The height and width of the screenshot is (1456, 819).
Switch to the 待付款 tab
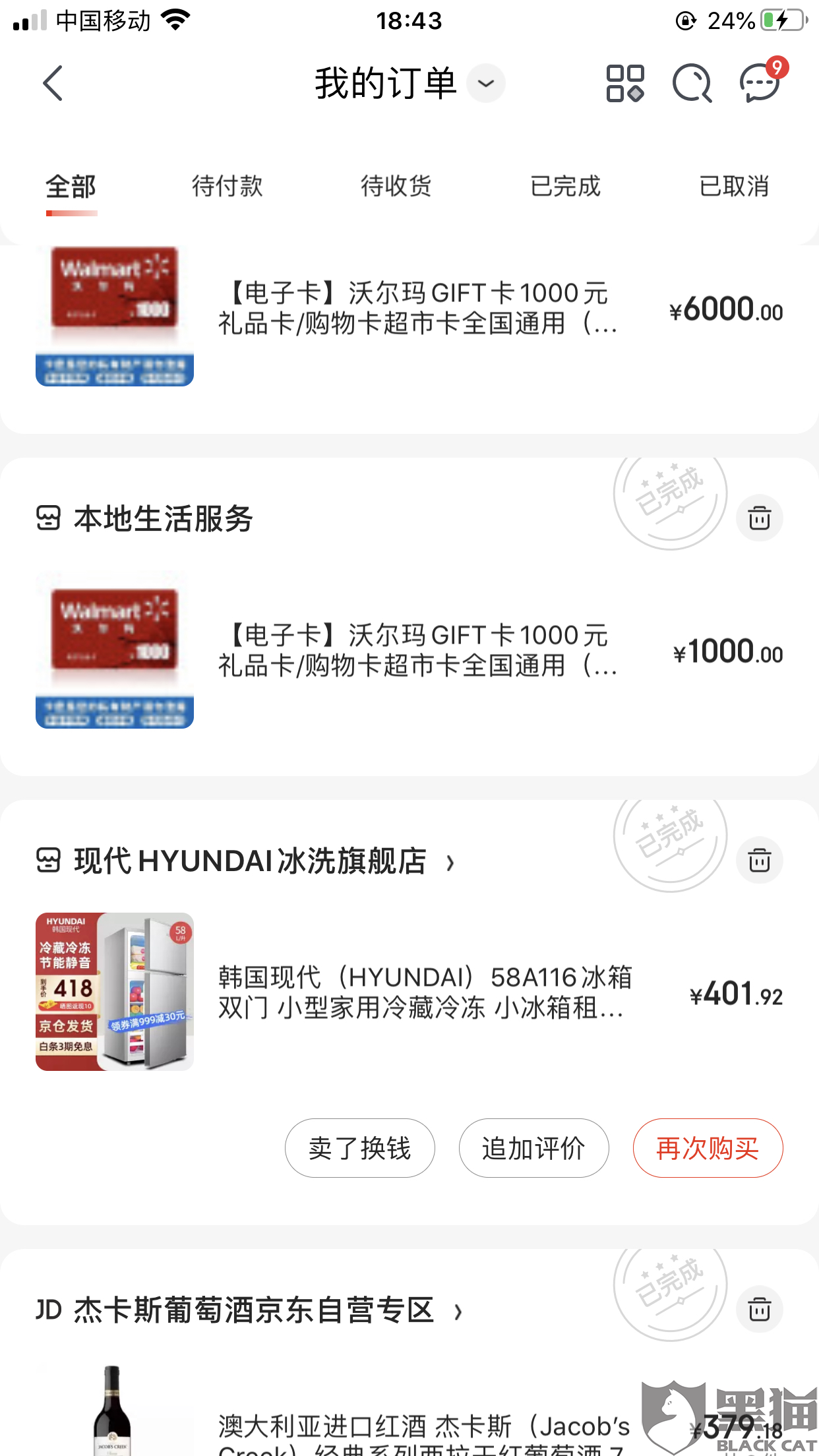pyautogui.click(x=227, y=186)
